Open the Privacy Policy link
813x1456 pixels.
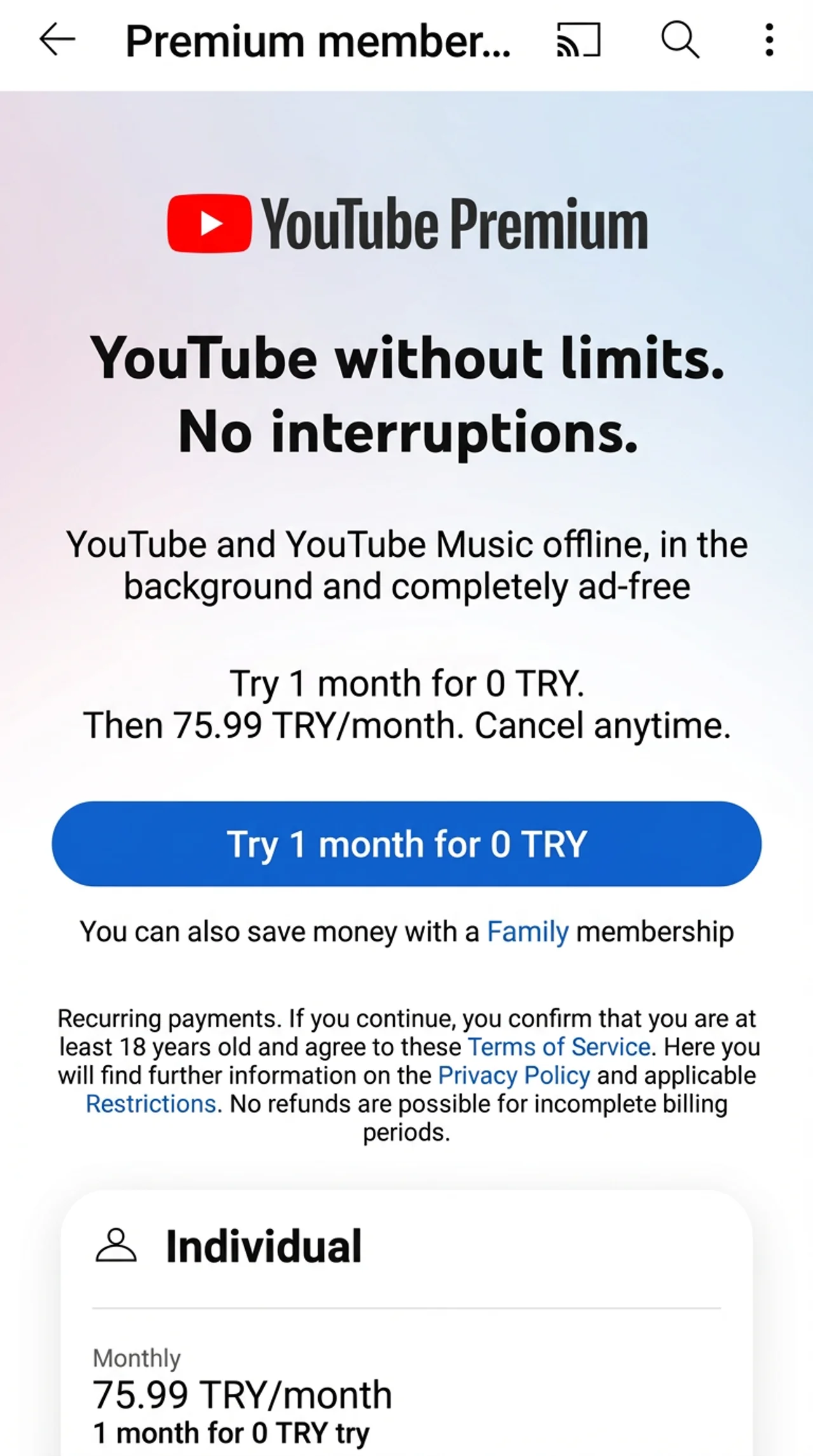[x=514, y=1076]
